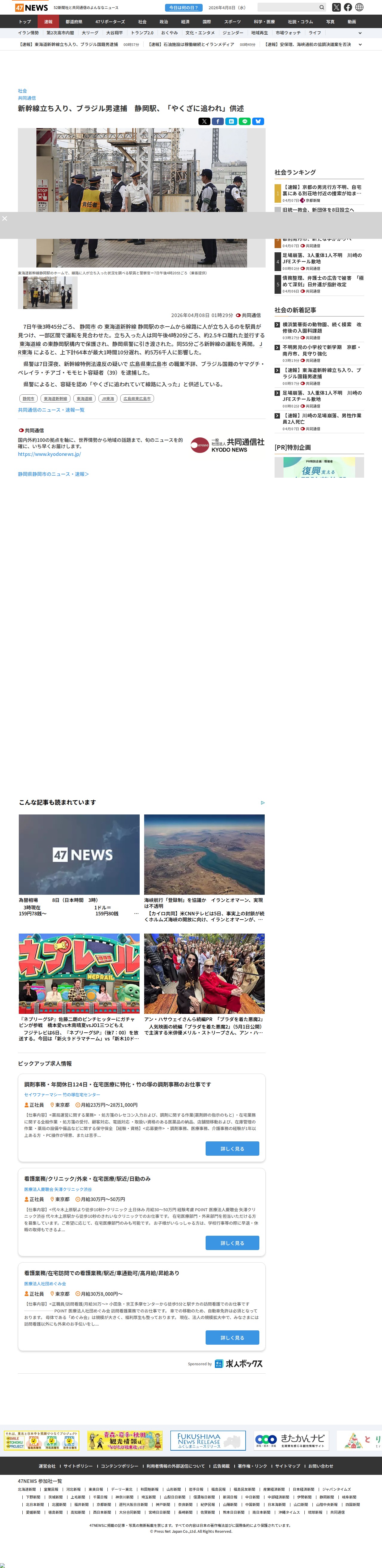Open the site search box
Screen dimensions: 382x1568
[x=286, y=7]
